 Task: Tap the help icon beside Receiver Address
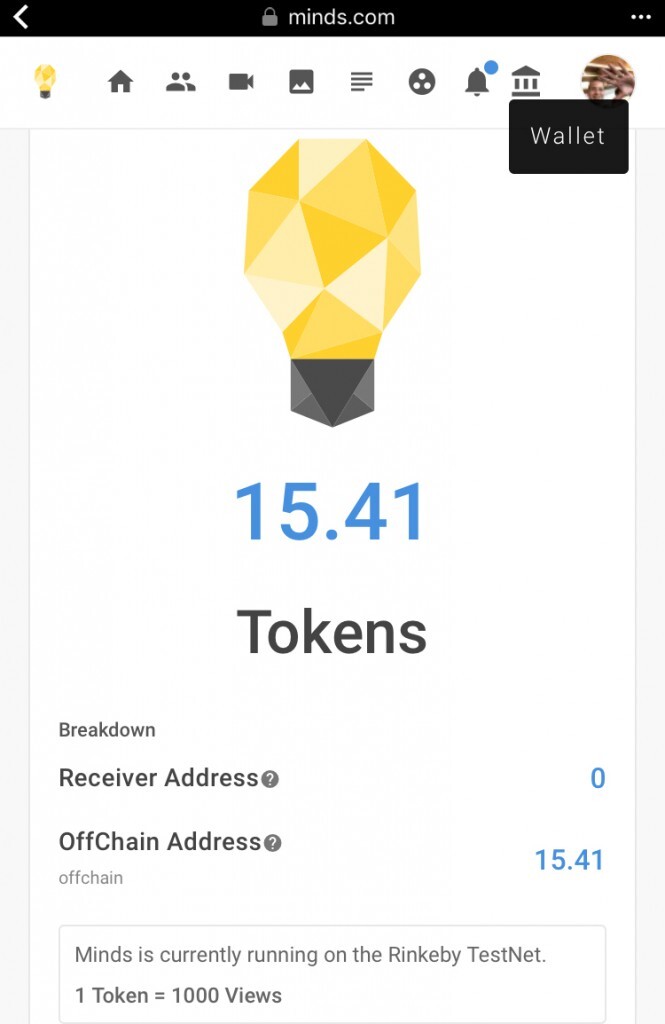(270, 780)
